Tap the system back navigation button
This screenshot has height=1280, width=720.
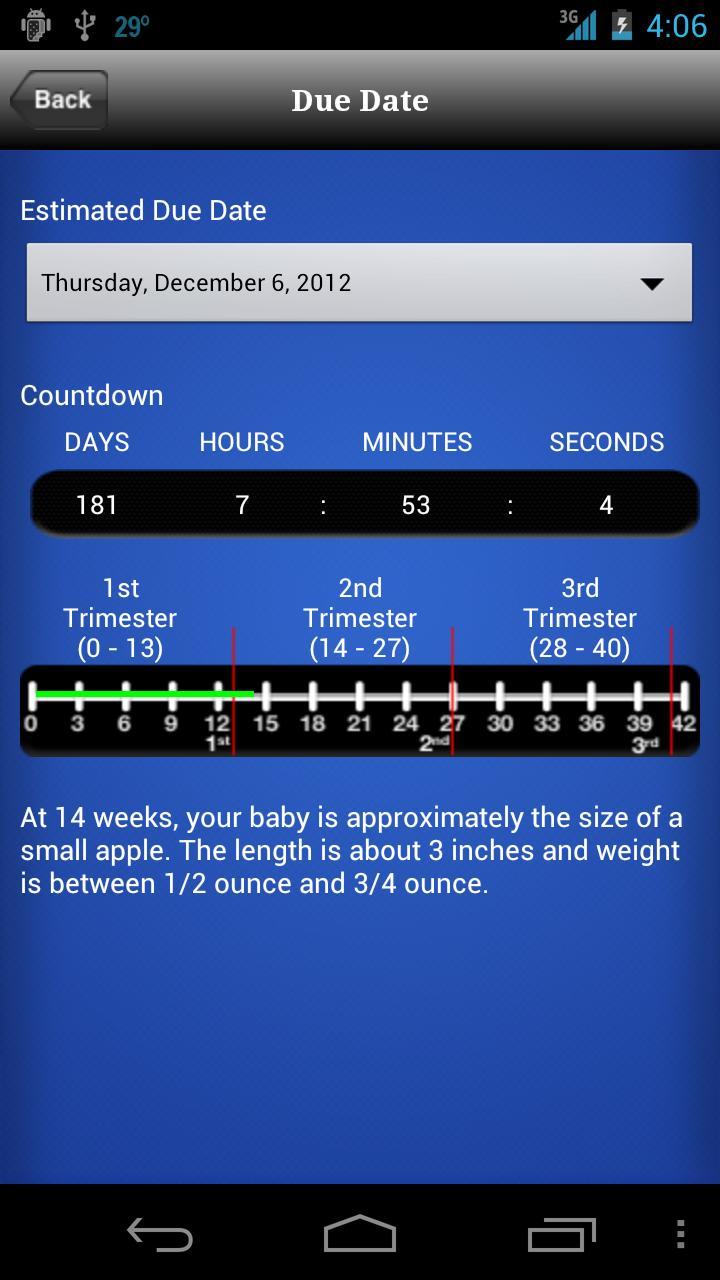pos(160,1234)
